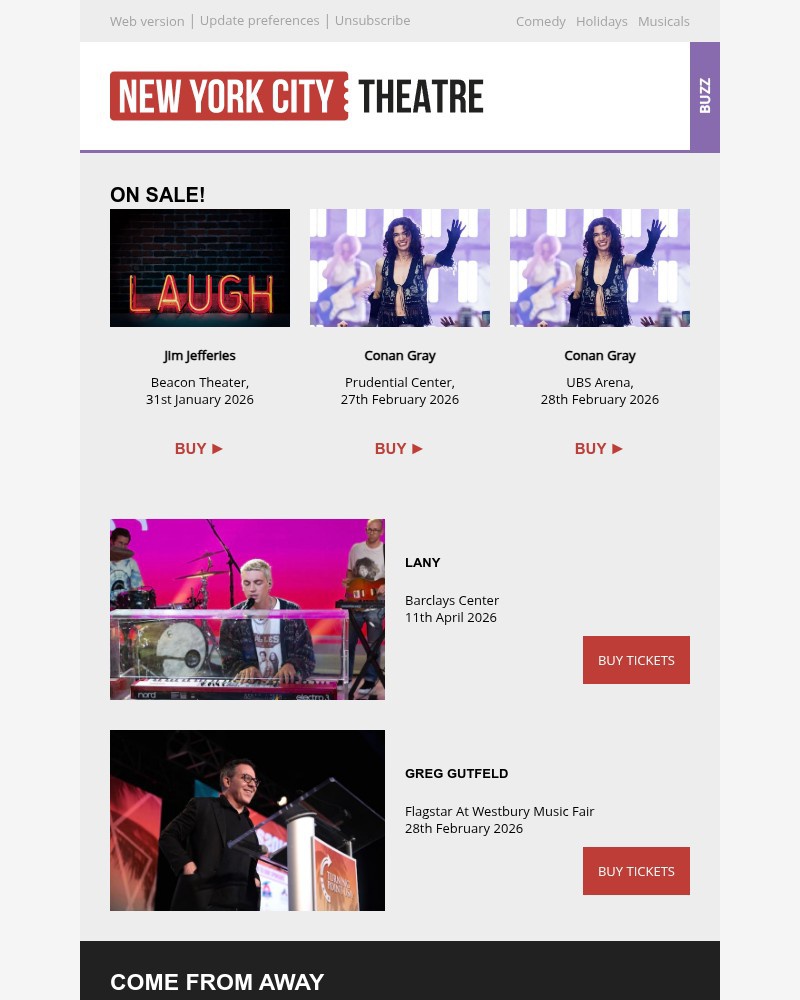Buy tickets for Jim Jefferies show
Screen dimensions: 800x1000
click(x=190, y=448)
